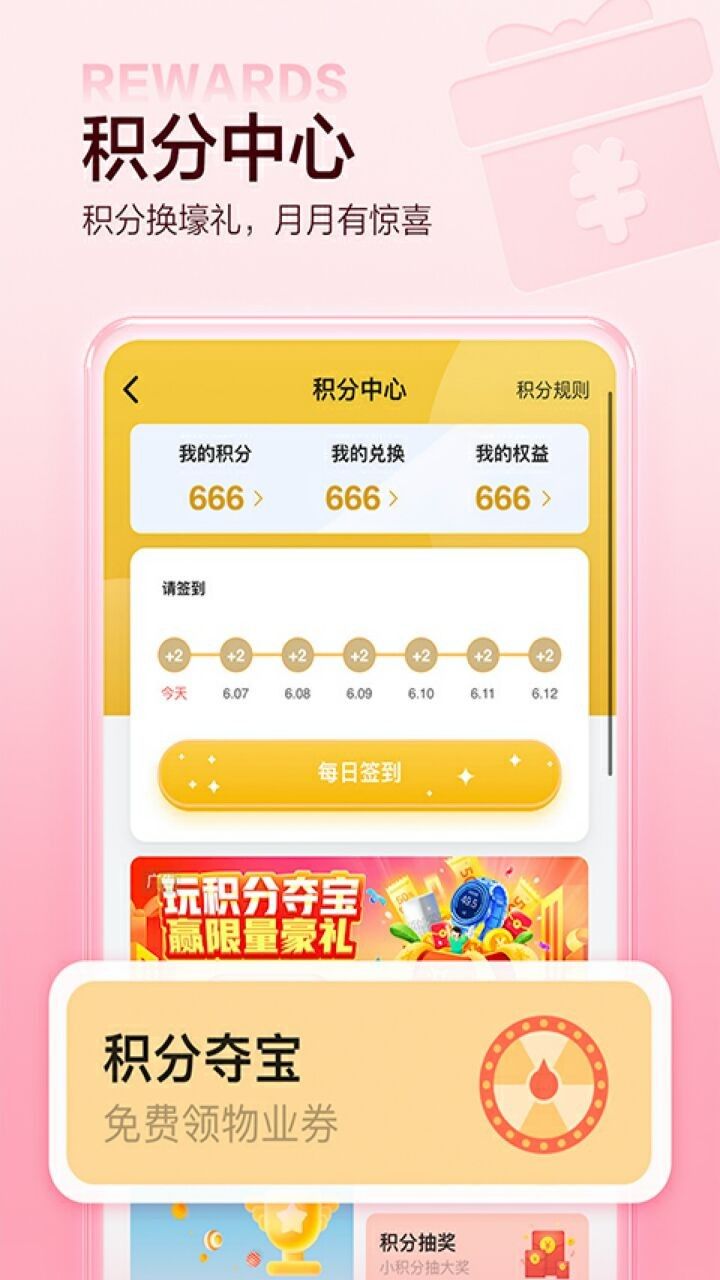Mark the 6.07 sign-in day

pos(234,657)
